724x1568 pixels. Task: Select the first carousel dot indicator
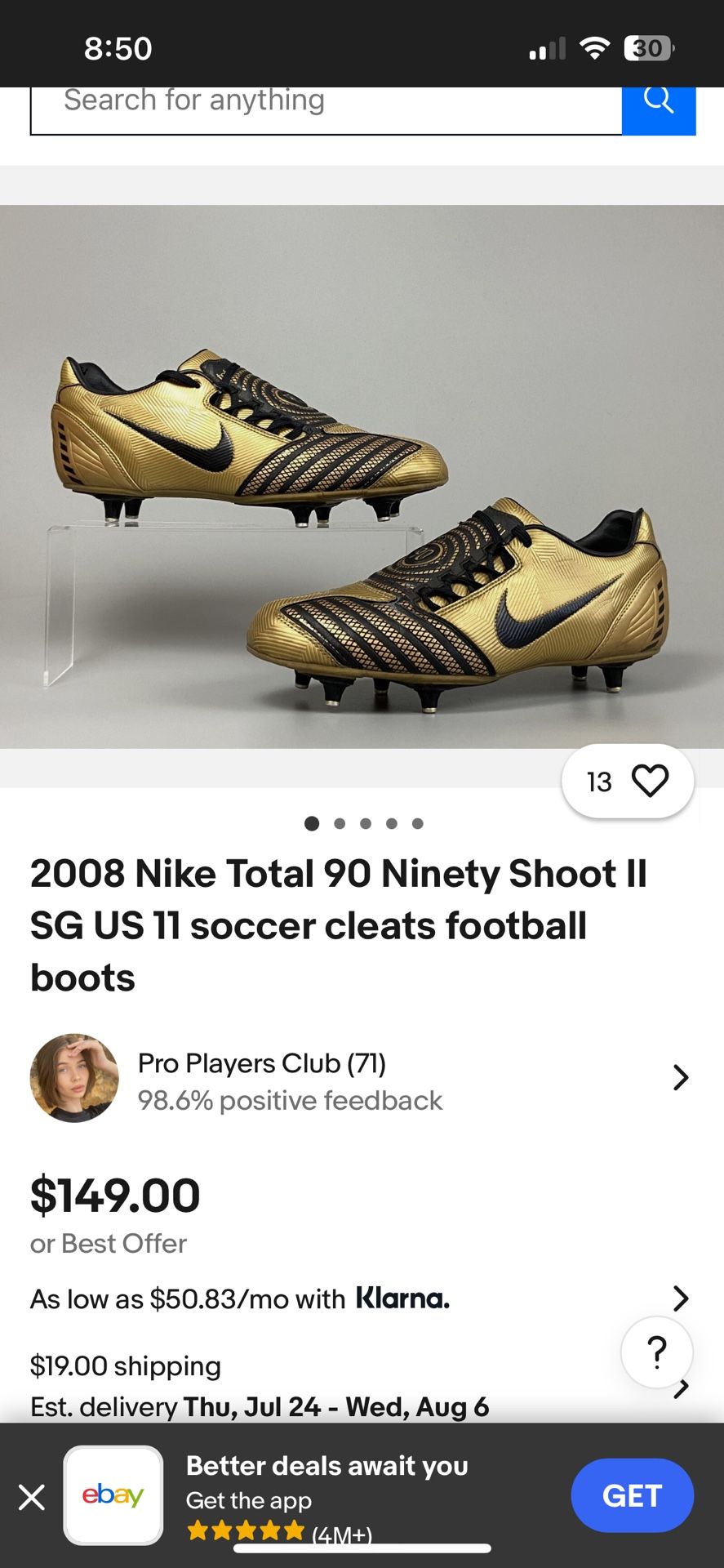tap(312, 823)
